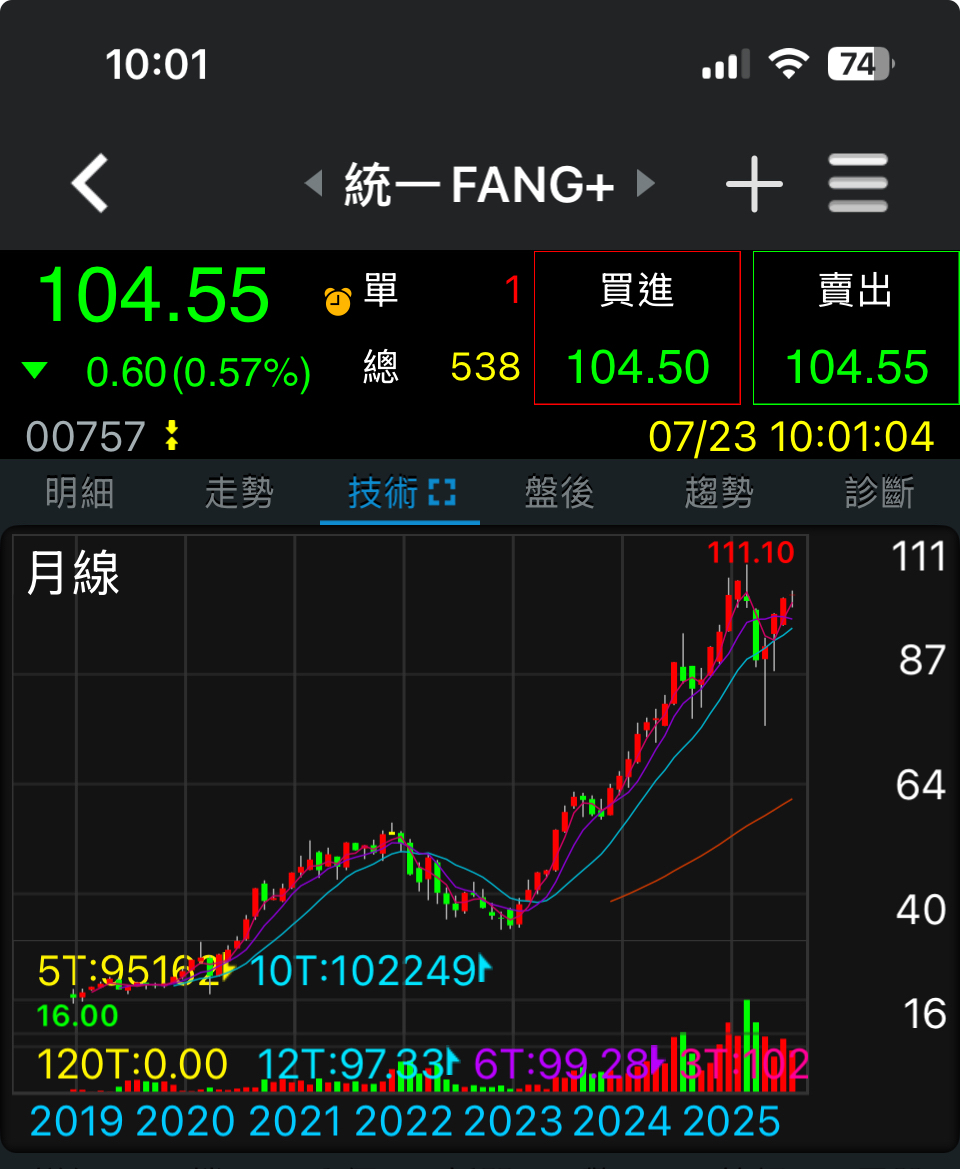This screenshot has width=960, height=1169.
Task: Tap the 買進 buy button
Action: pos(637,328)
